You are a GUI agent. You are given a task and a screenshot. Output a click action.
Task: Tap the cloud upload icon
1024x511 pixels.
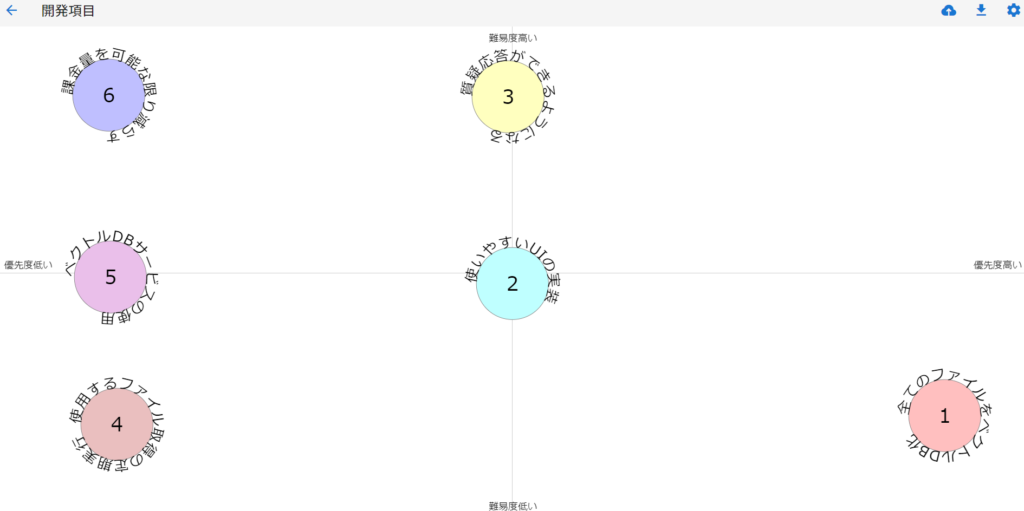click(x=949, y=10)
